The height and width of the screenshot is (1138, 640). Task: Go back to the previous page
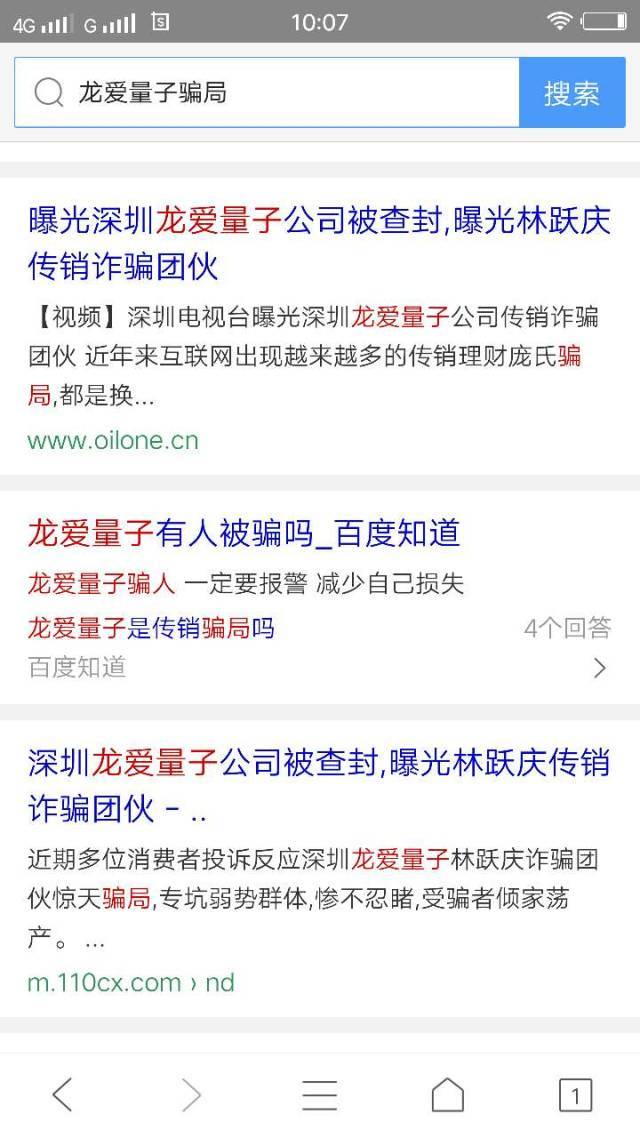point(63,1095)
